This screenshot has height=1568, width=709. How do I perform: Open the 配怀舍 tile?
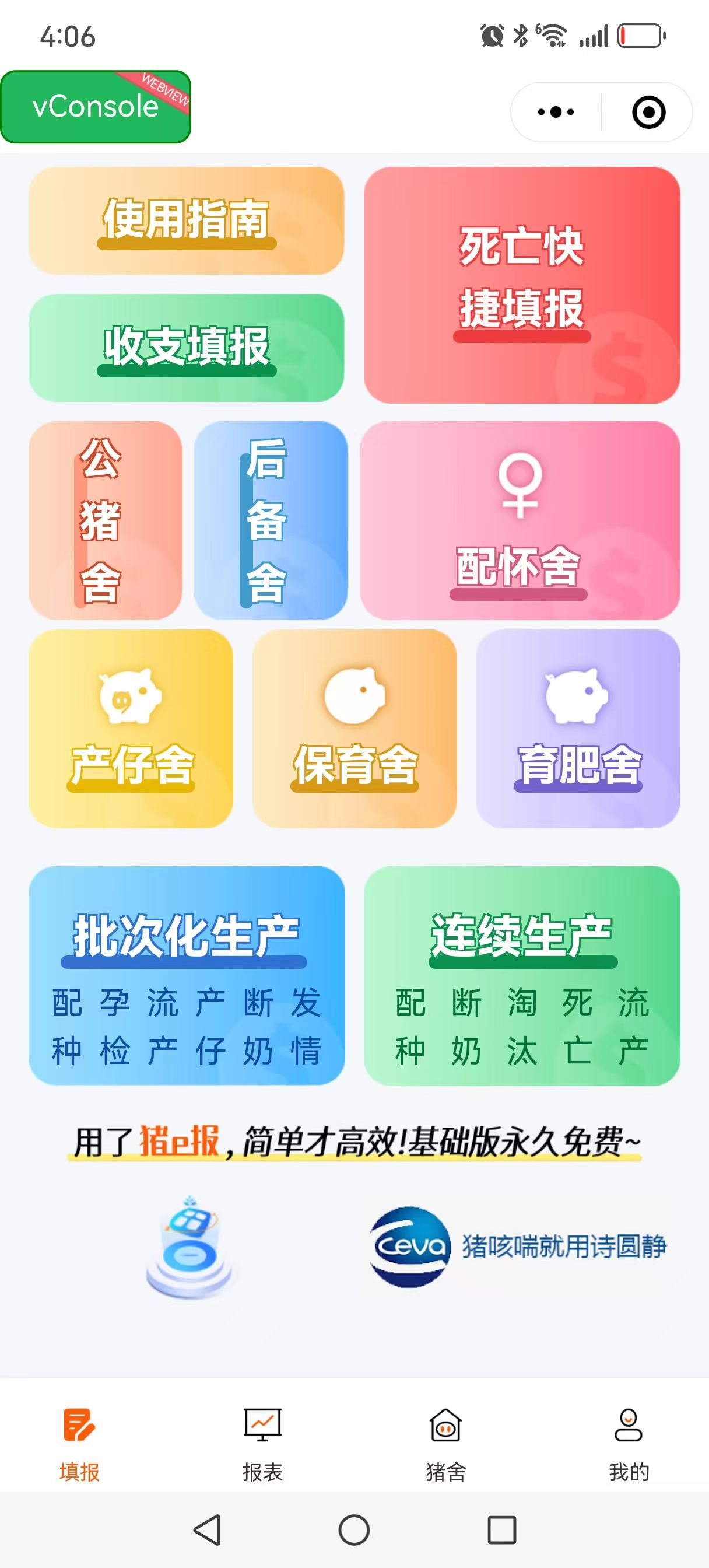coord(520,520)
